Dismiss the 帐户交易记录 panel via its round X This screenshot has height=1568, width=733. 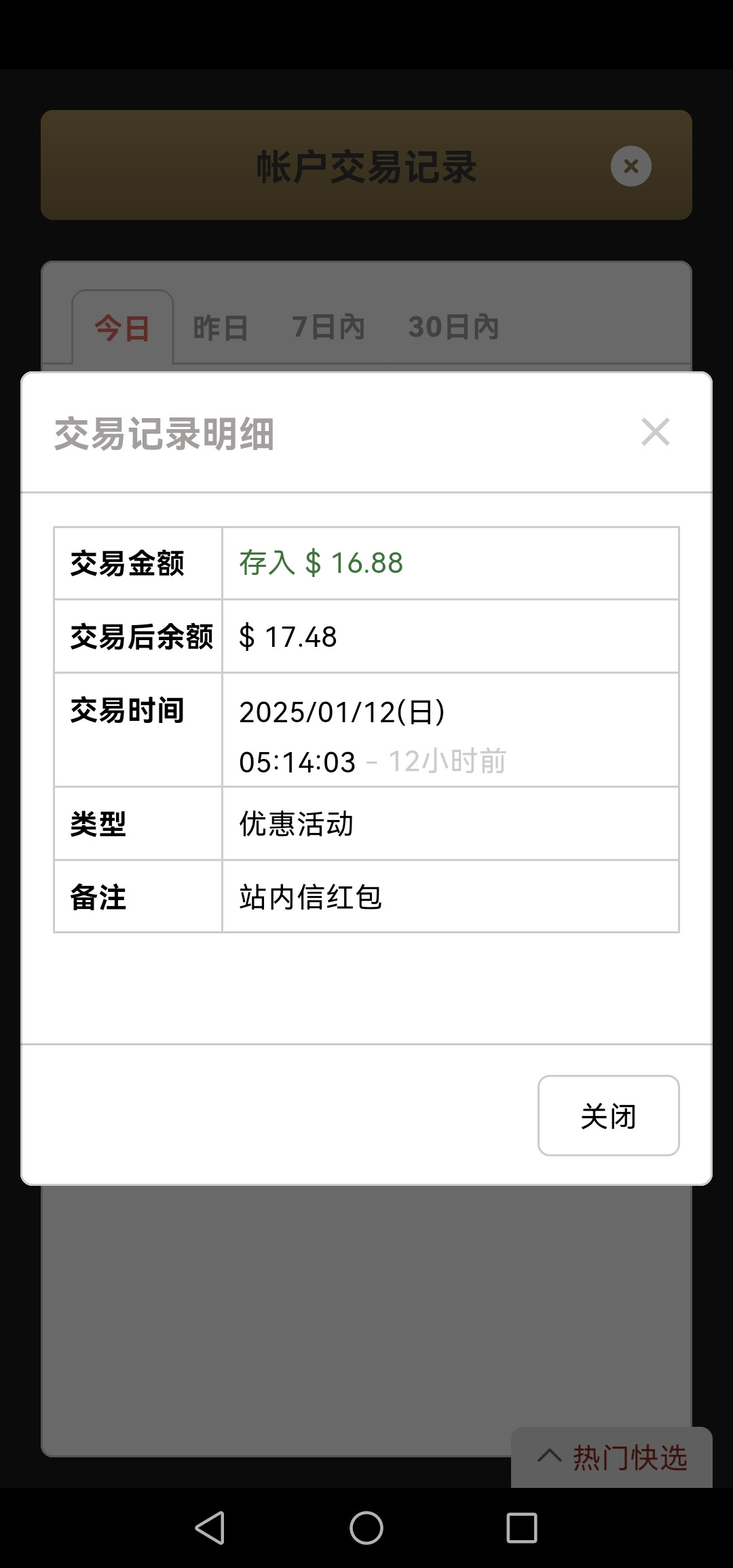click(631, 166)
